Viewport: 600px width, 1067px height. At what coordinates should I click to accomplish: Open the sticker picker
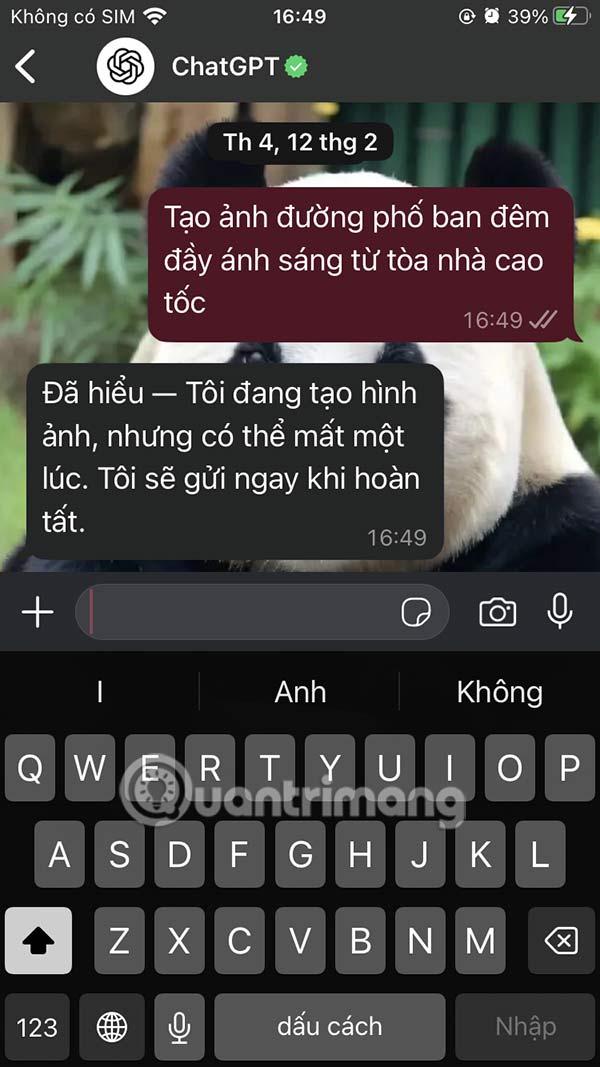416,612
